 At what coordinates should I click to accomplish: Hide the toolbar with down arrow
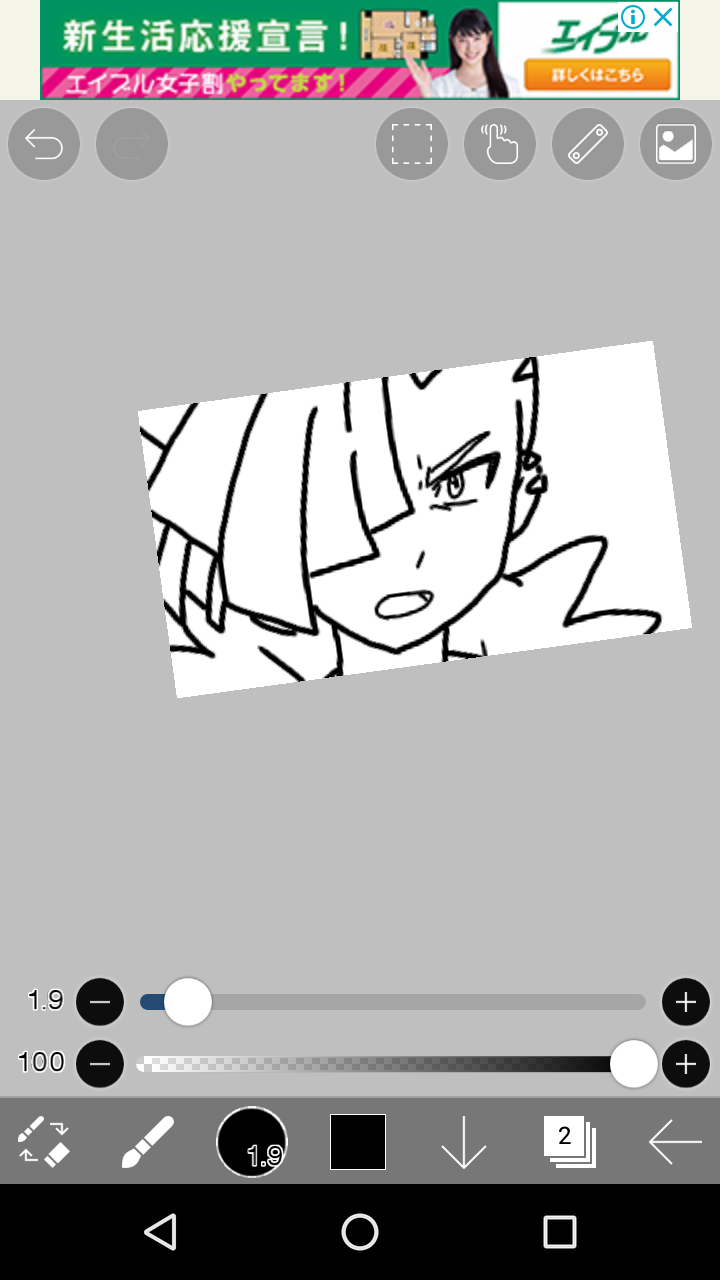click(x=463, y=1142)
